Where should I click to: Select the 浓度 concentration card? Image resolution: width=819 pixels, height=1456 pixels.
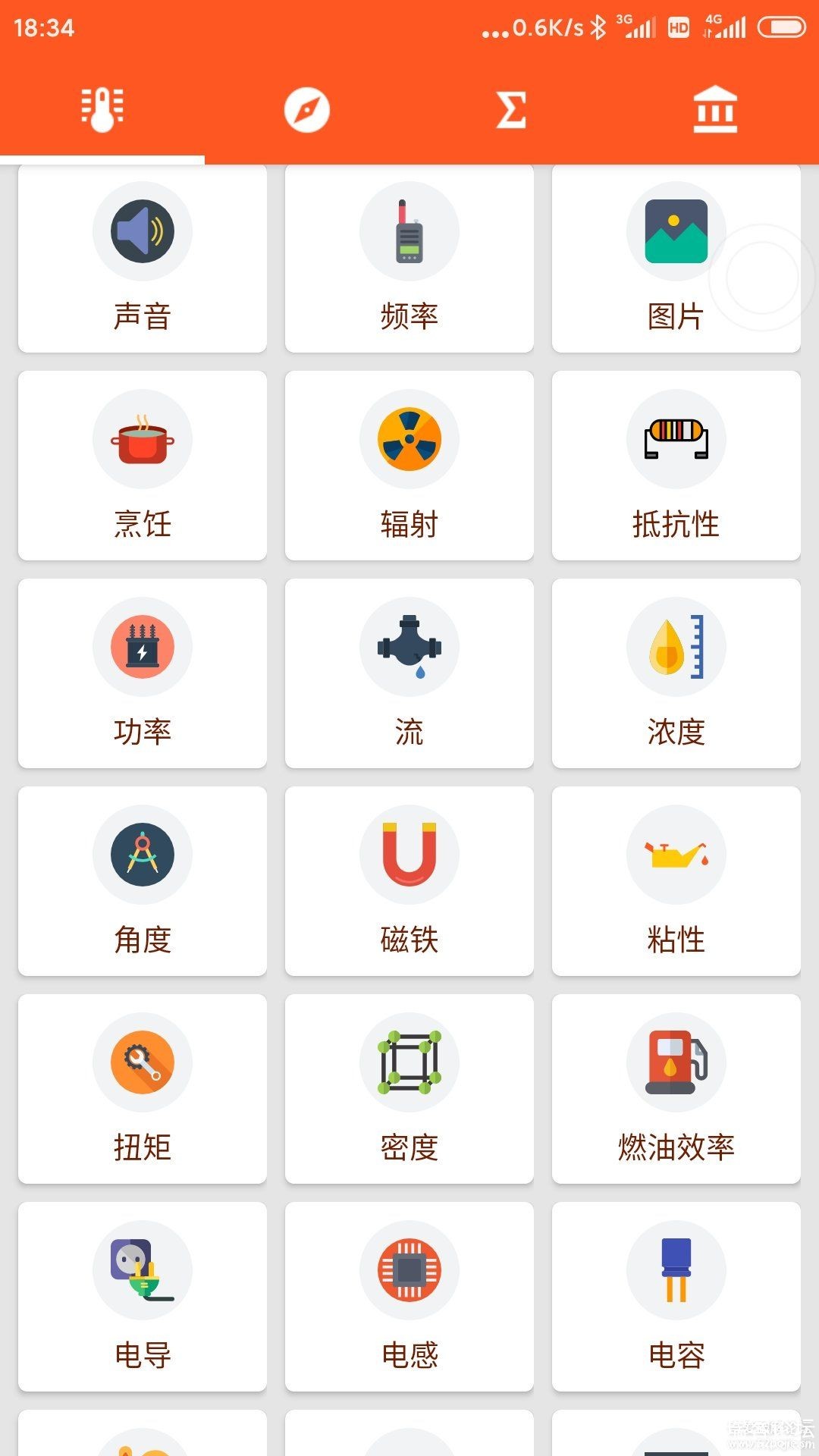[x=676, y=673]
